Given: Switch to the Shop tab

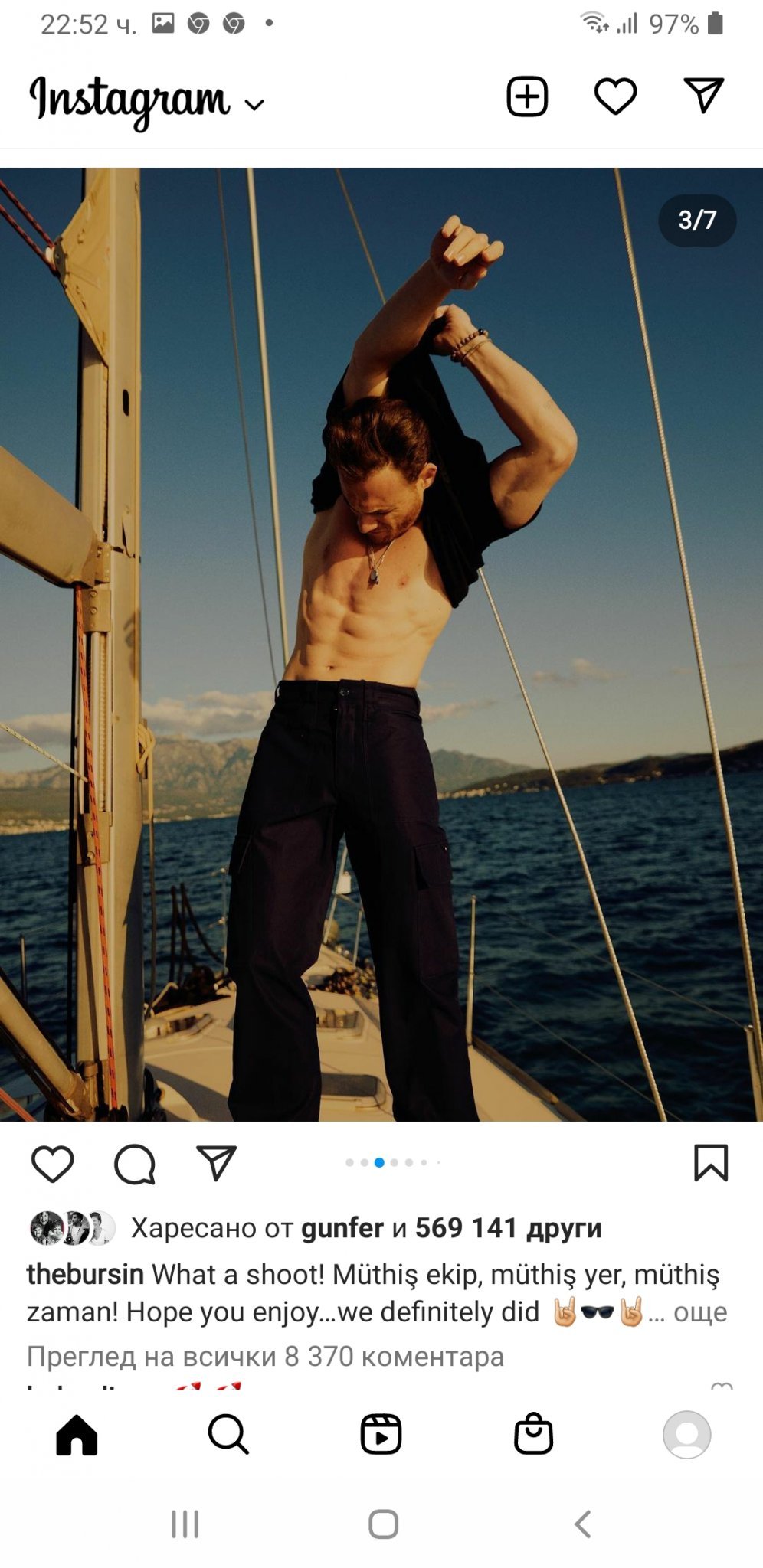Looking at the screenshot, I should [533, 1433].
